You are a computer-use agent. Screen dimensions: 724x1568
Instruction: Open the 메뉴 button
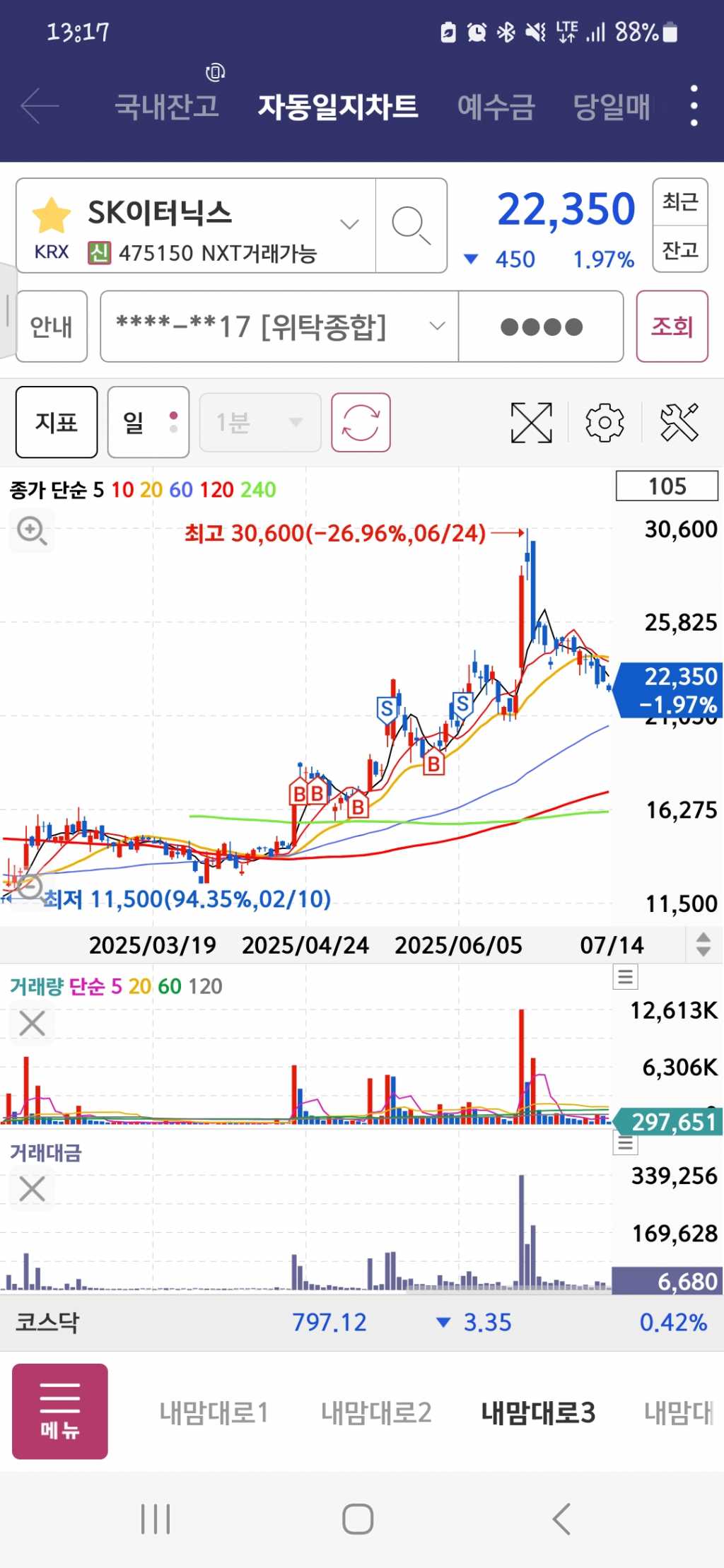(60, 1411)
